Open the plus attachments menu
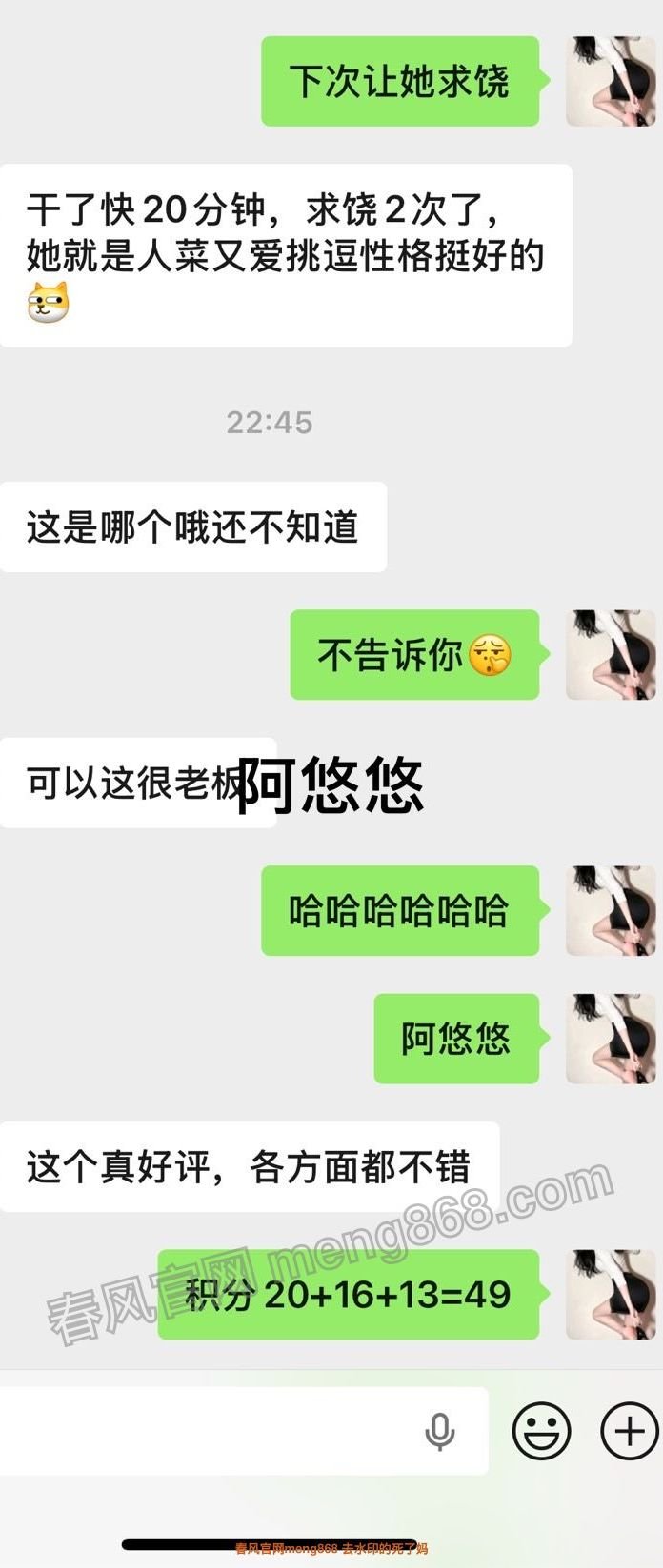Image resolution: width=663 pixels, height=1568 pixels. pos(629,1431)
